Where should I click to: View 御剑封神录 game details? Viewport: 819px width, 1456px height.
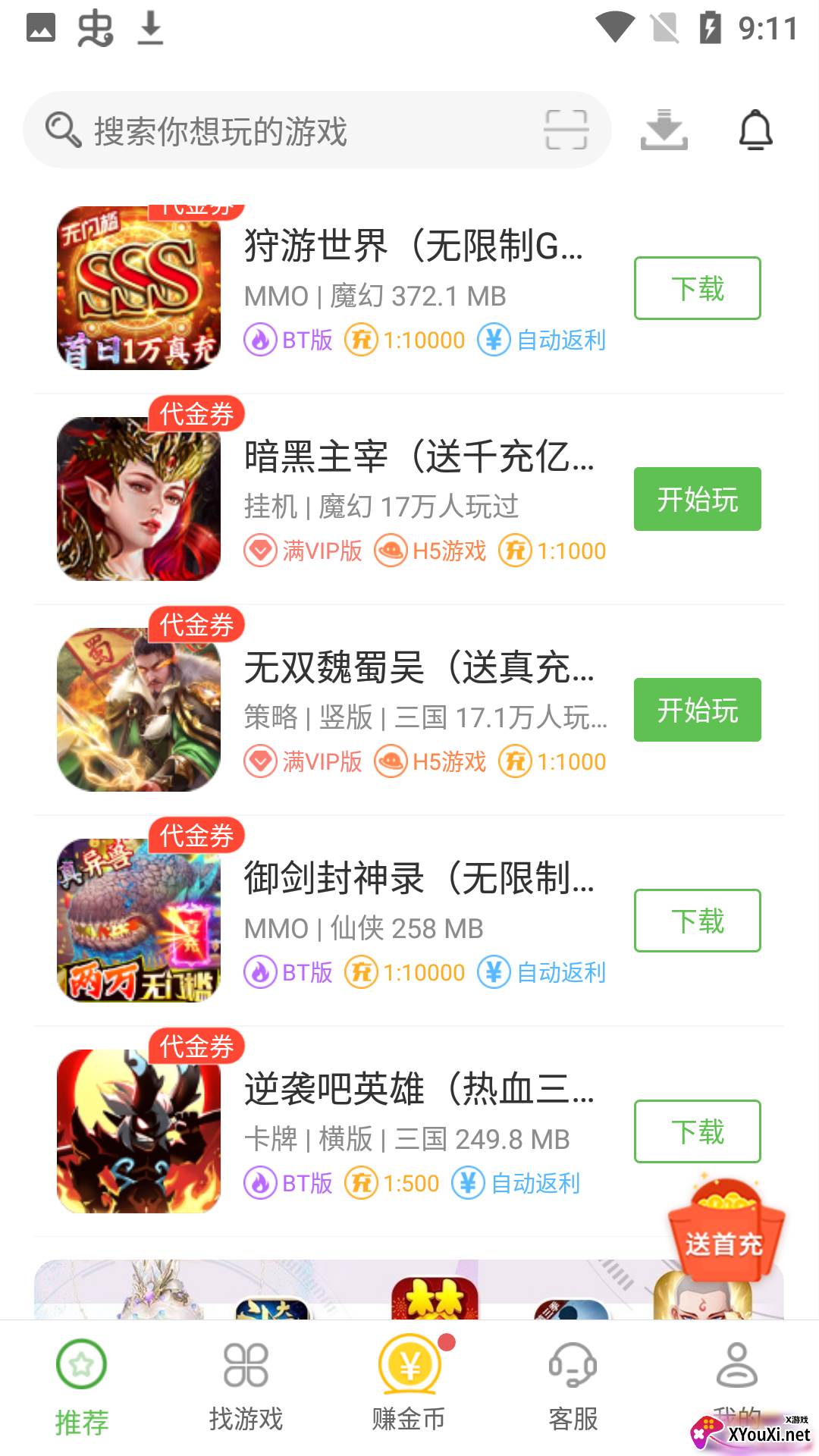[419, 879]
